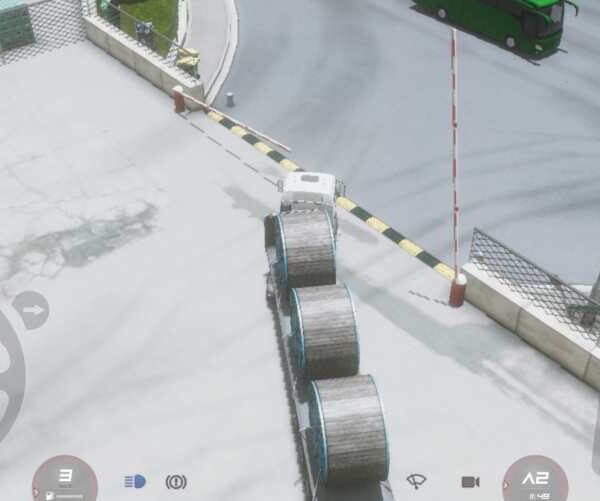Activate the right turn signal arrow
Screen dimensions: 600x501
30,310
